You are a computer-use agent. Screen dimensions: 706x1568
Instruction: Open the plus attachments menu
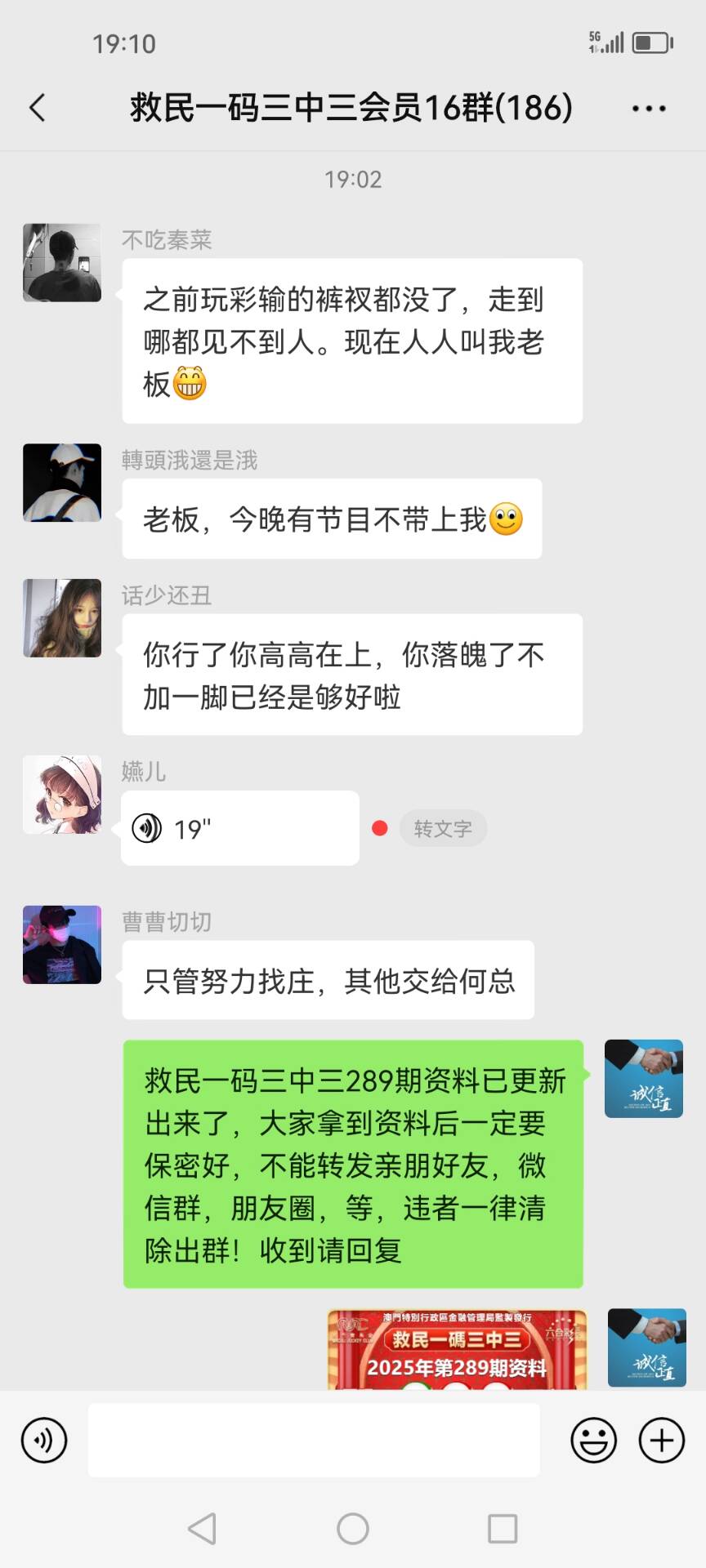pyautogui.click(x=661, y=1440)
